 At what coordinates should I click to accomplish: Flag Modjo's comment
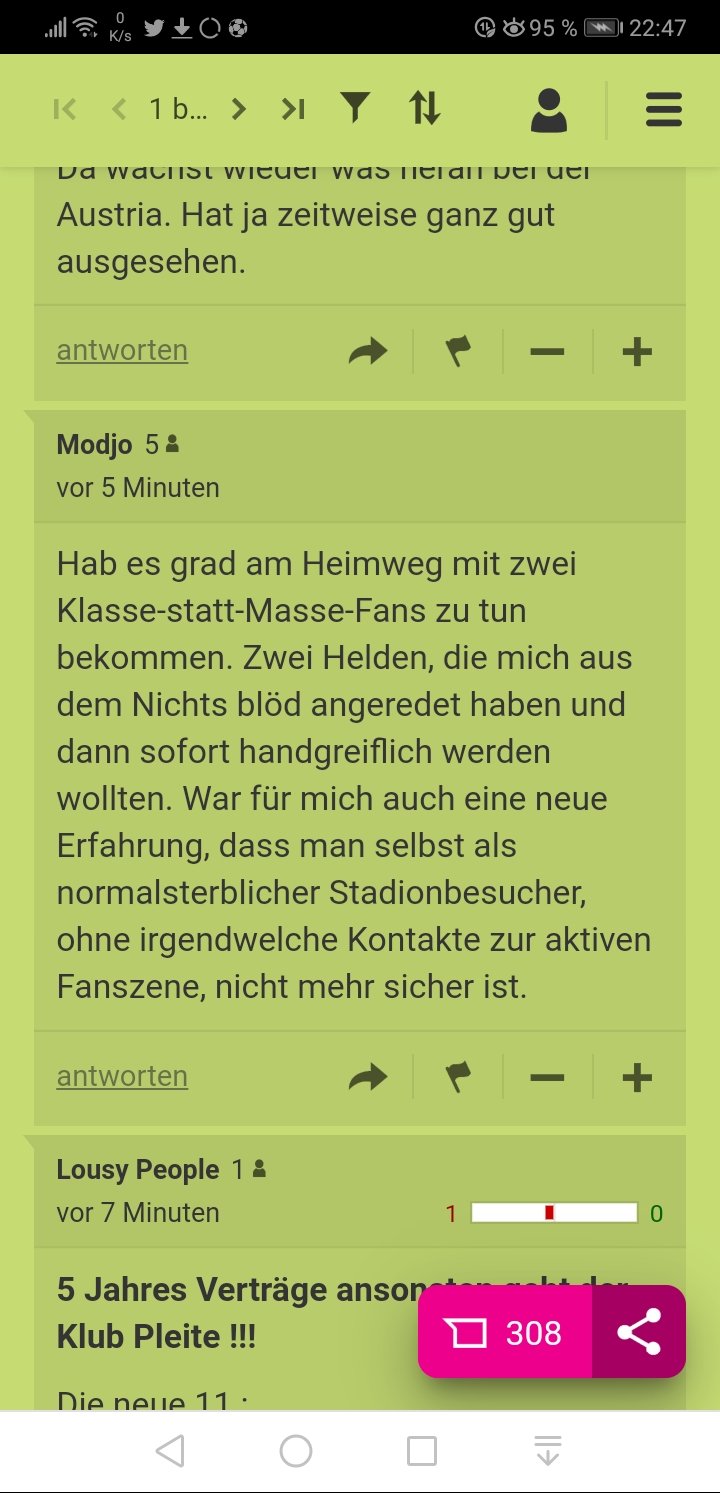458,1078
